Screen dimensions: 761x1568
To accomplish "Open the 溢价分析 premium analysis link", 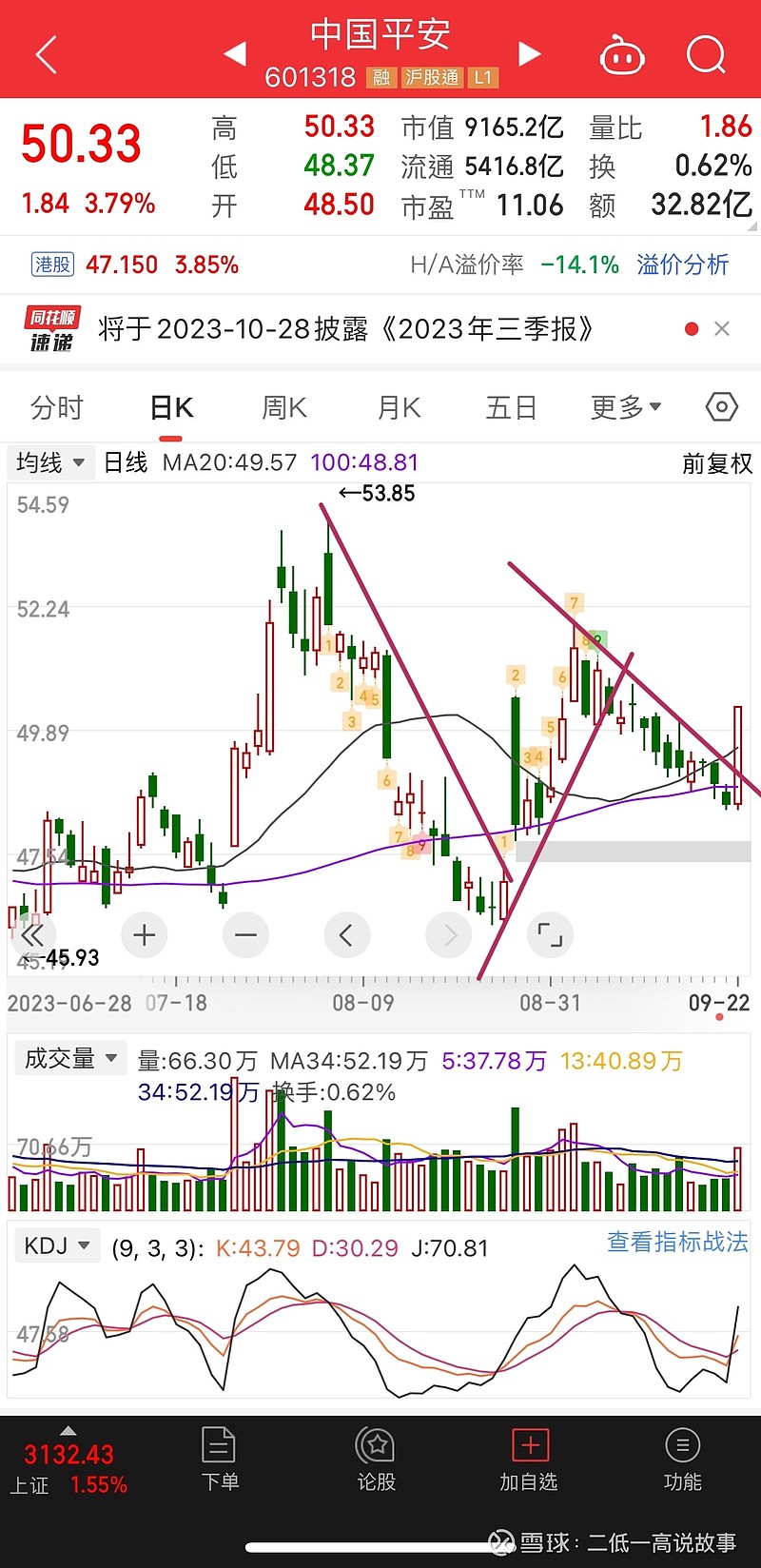I will [x=681, y=266].
